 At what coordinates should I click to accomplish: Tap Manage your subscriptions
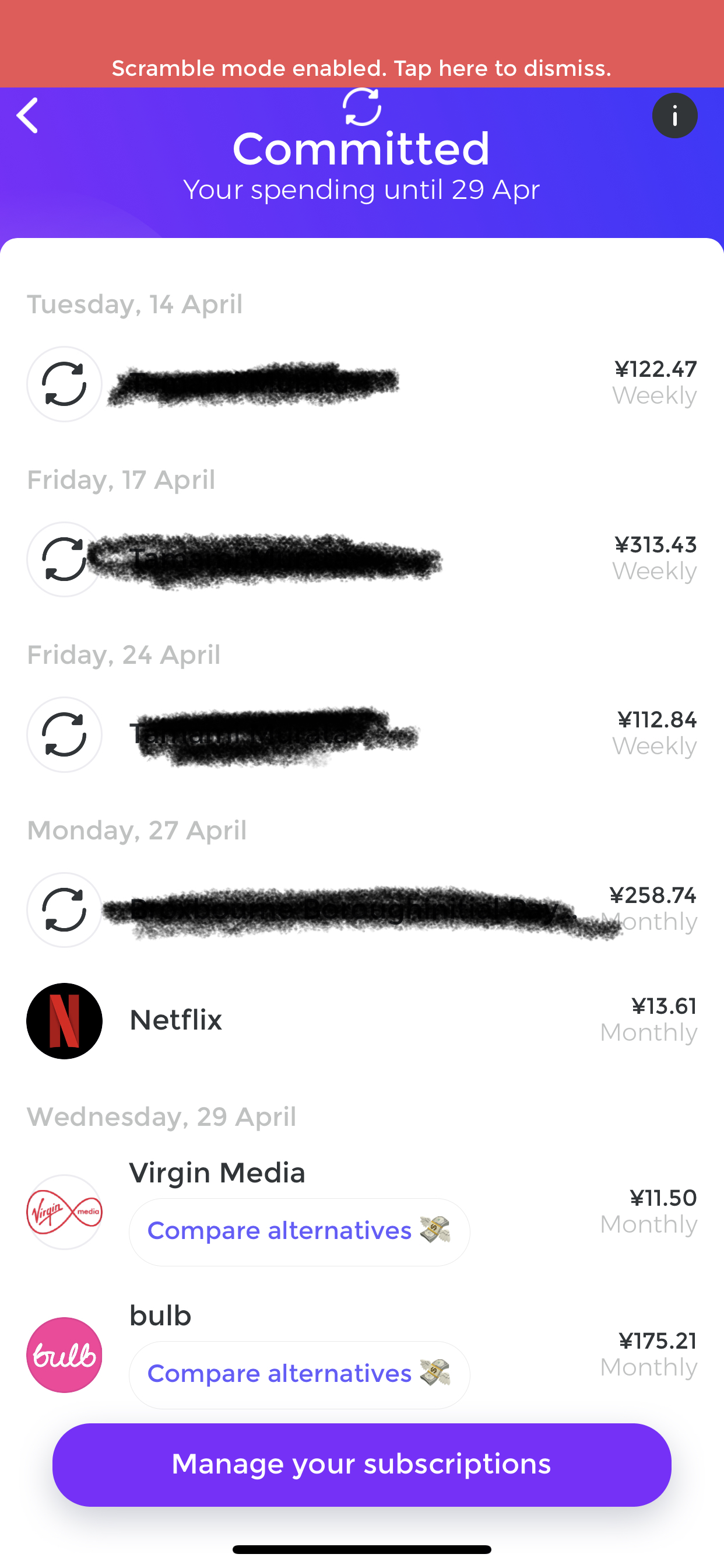point(362,1465)
